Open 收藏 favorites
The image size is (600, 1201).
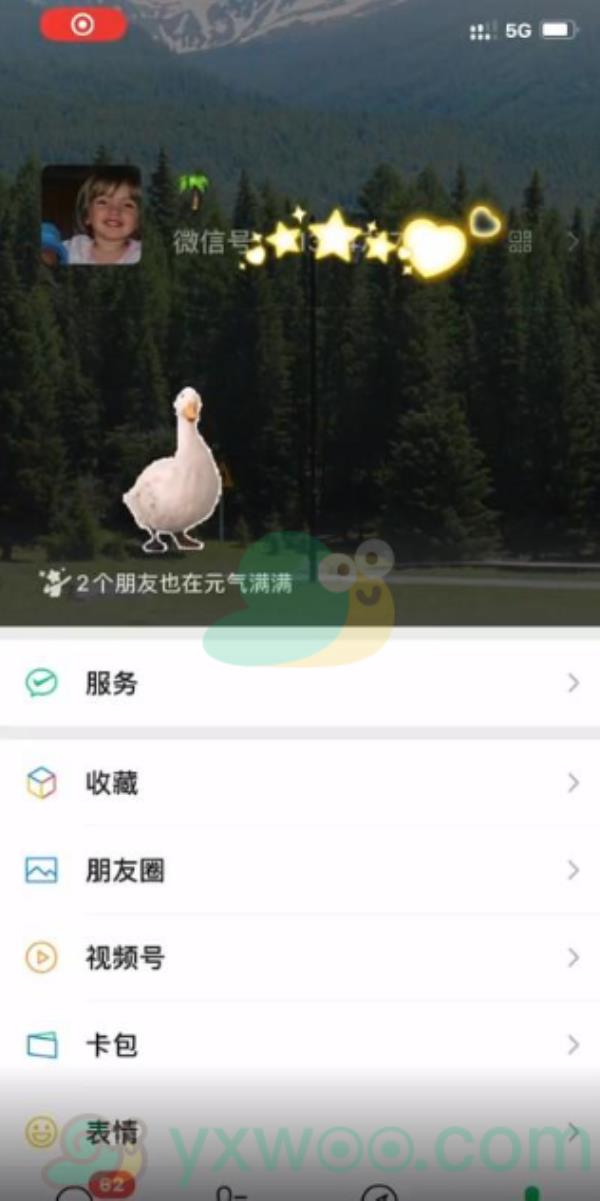click(x=300, y=783)
